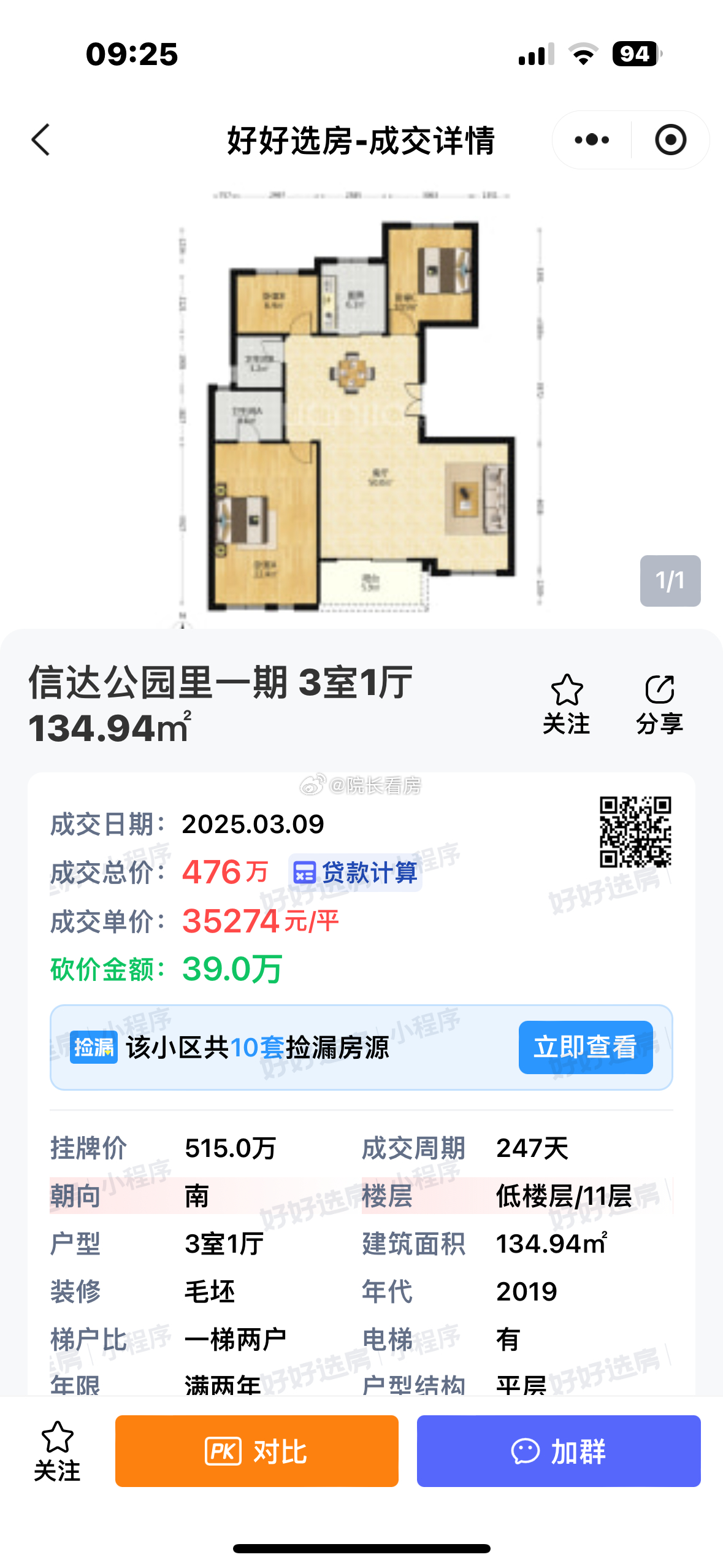Compare this home with PK 对比
Image resolution: width=723 pixels, height=1568 pixels.
pos(256,1451)
